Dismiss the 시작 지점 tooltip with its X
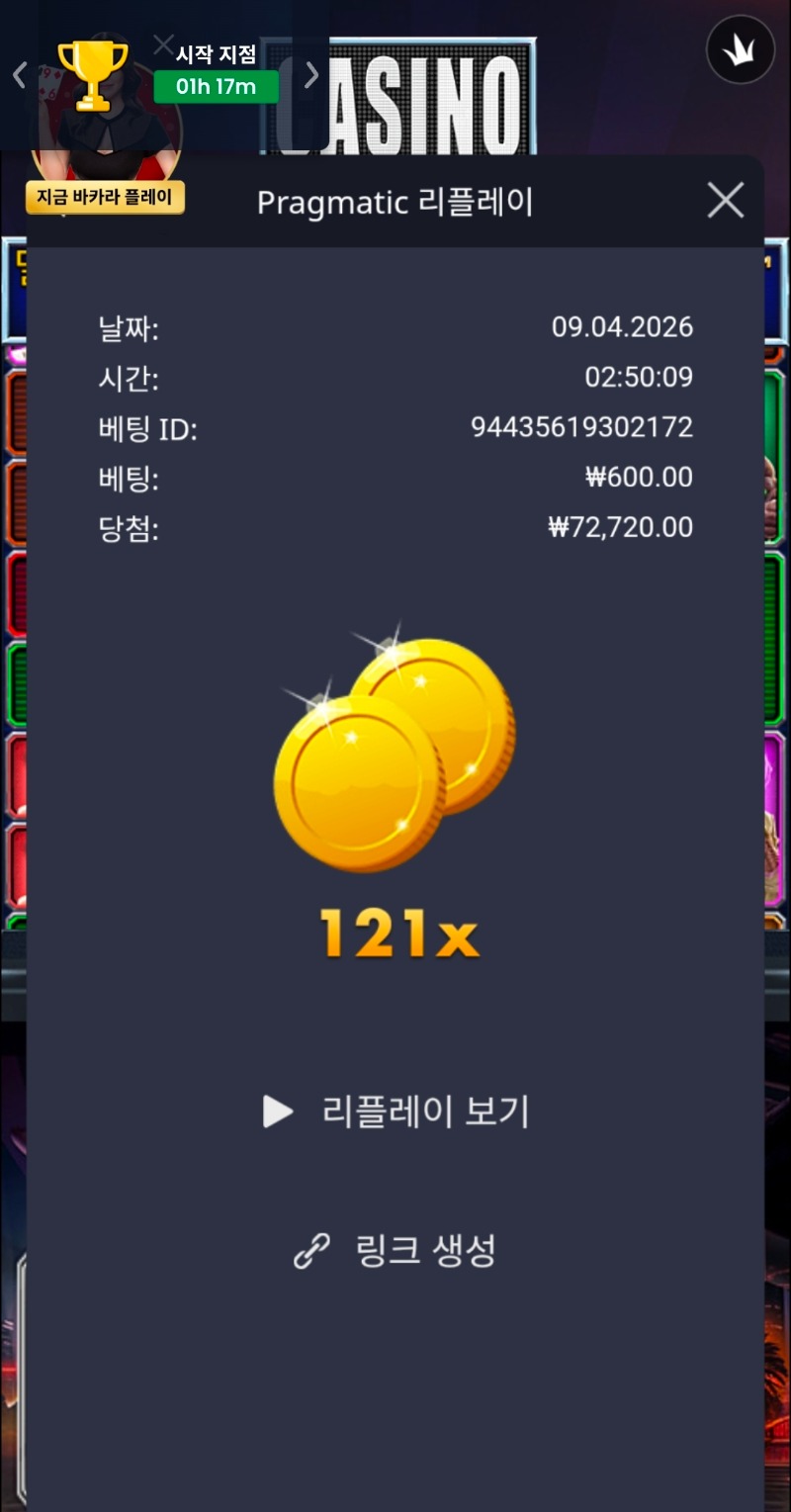The image size is (791, 1512). coord(161,44)
